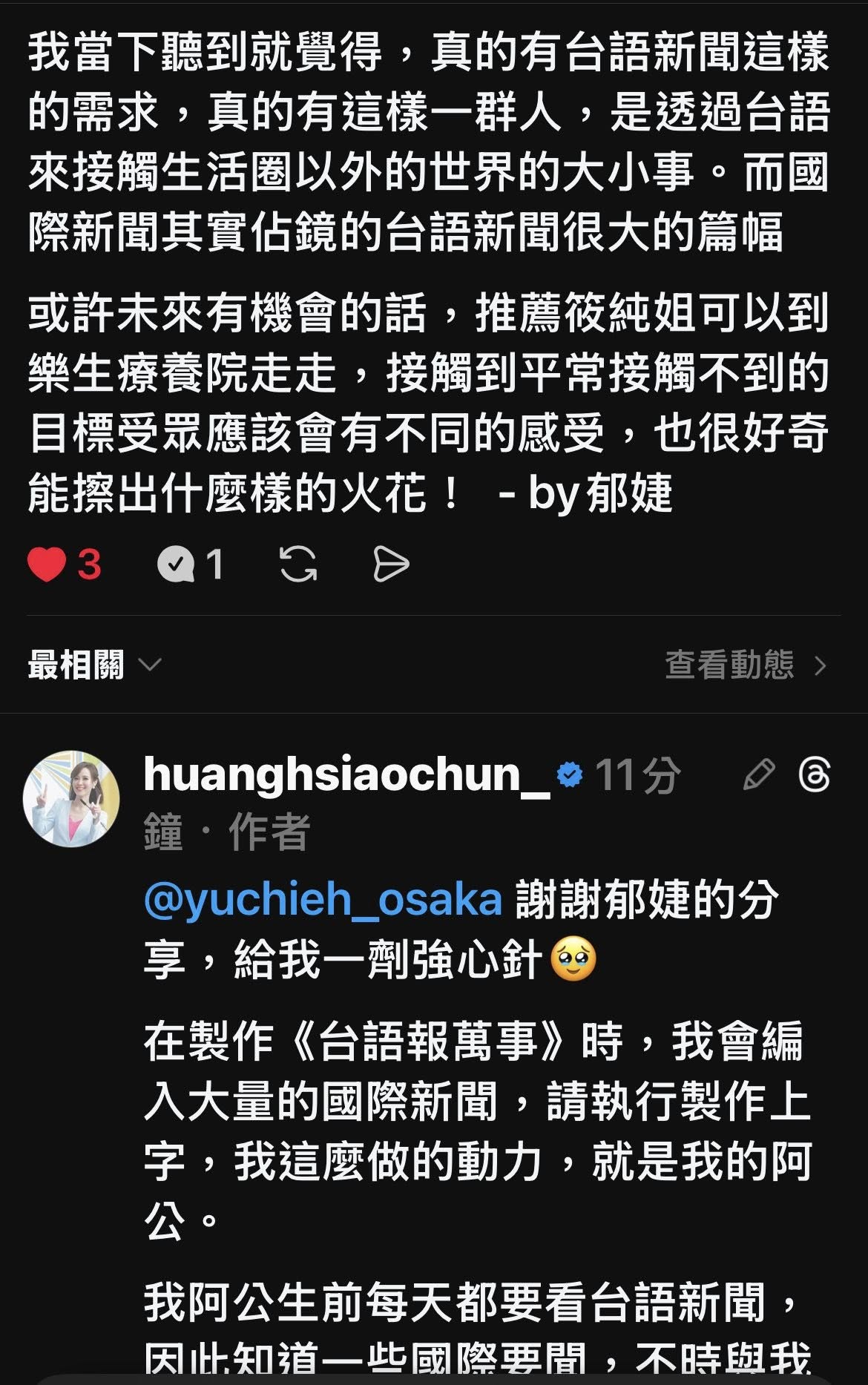Open 查看動態 activity view

tap(744, 665)
